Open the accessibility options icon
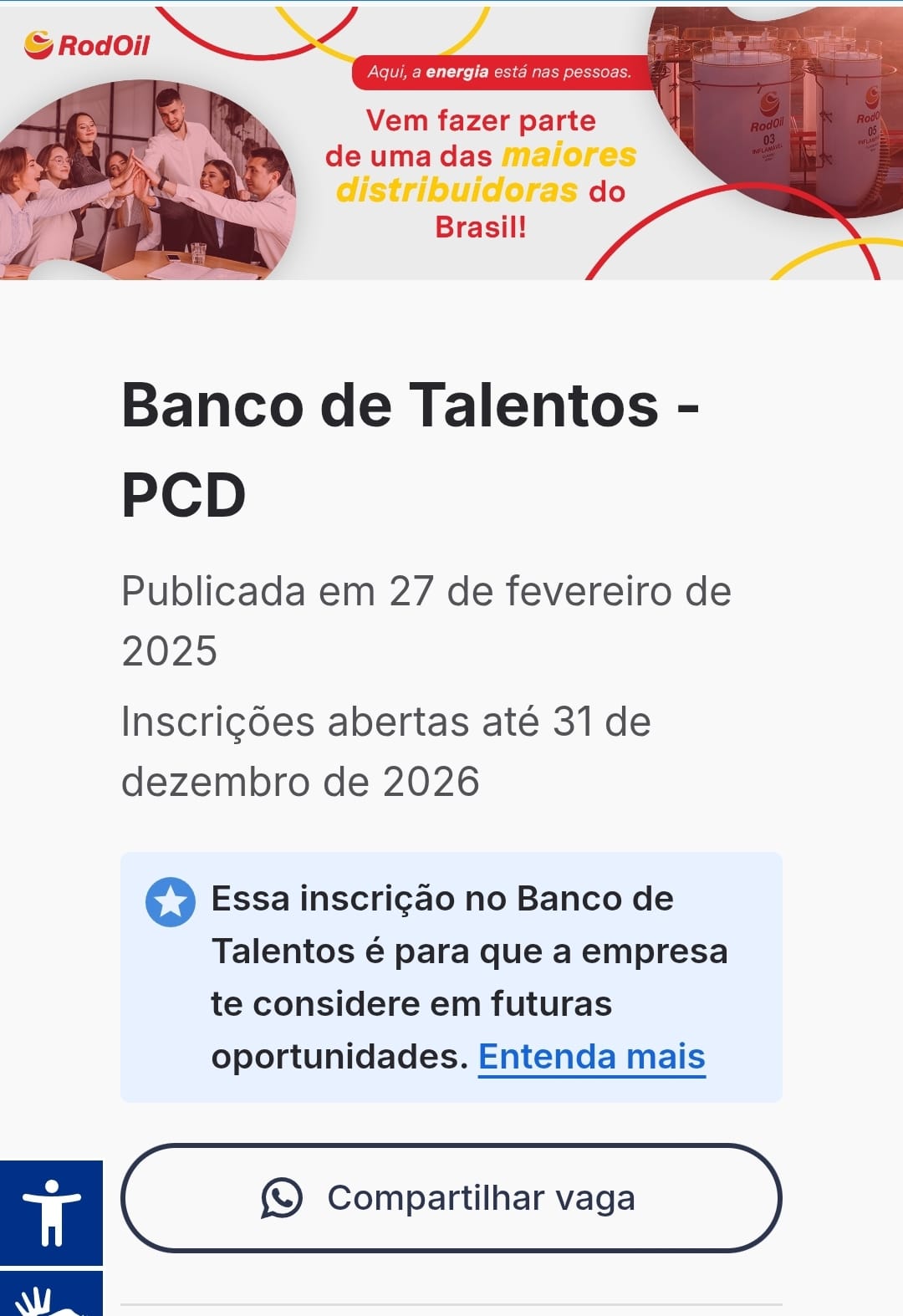Image resolution: width=903 pixels, height=1316 pixels. (x=51, y=1212)
